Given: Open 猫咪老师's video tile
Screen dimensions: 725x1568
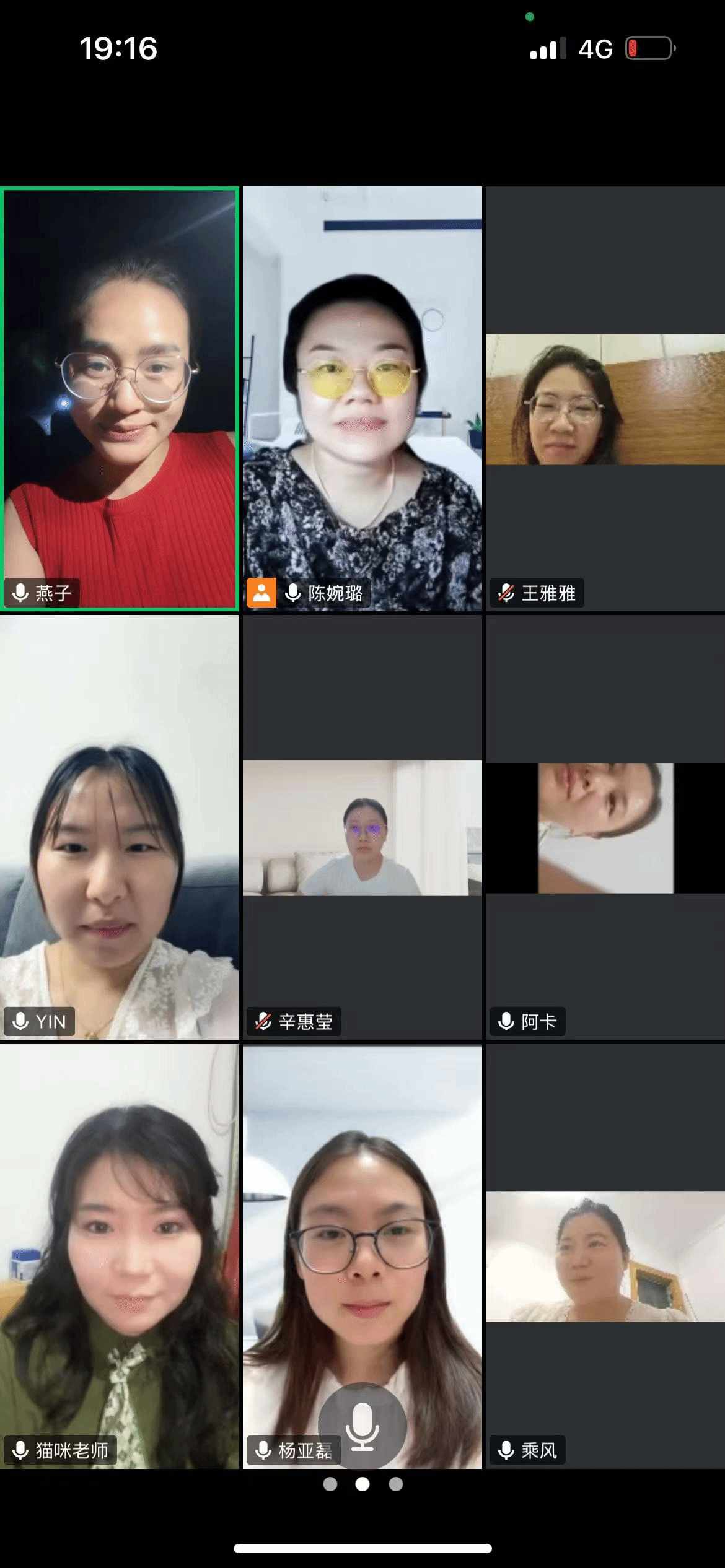Looking at the screenshot, I should click(x=120, y=1256).
